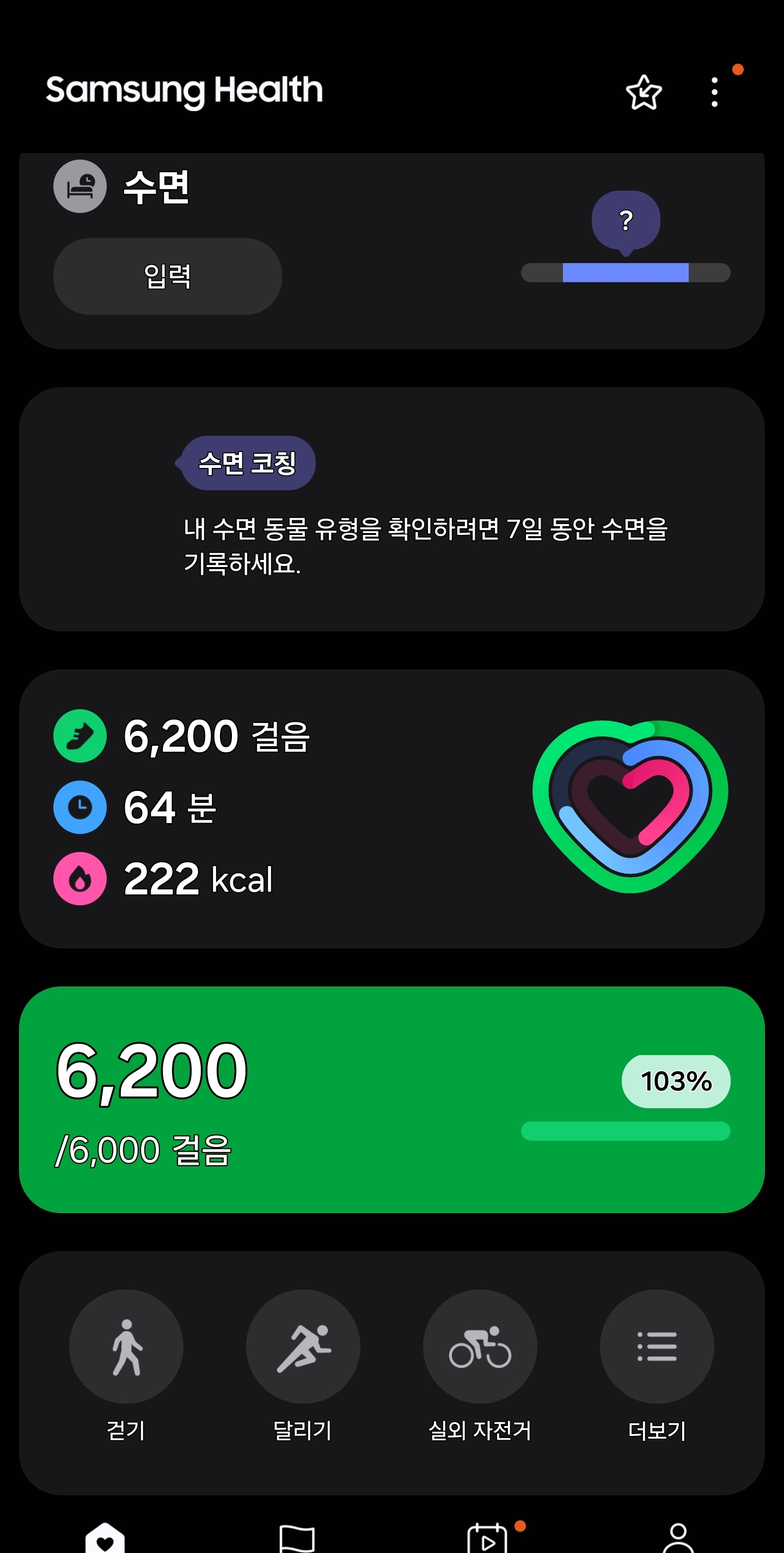The width and height of the screenshot is (784, 1553).
Task: Tap the sleep question mark bubble
Action: (626, 221)
